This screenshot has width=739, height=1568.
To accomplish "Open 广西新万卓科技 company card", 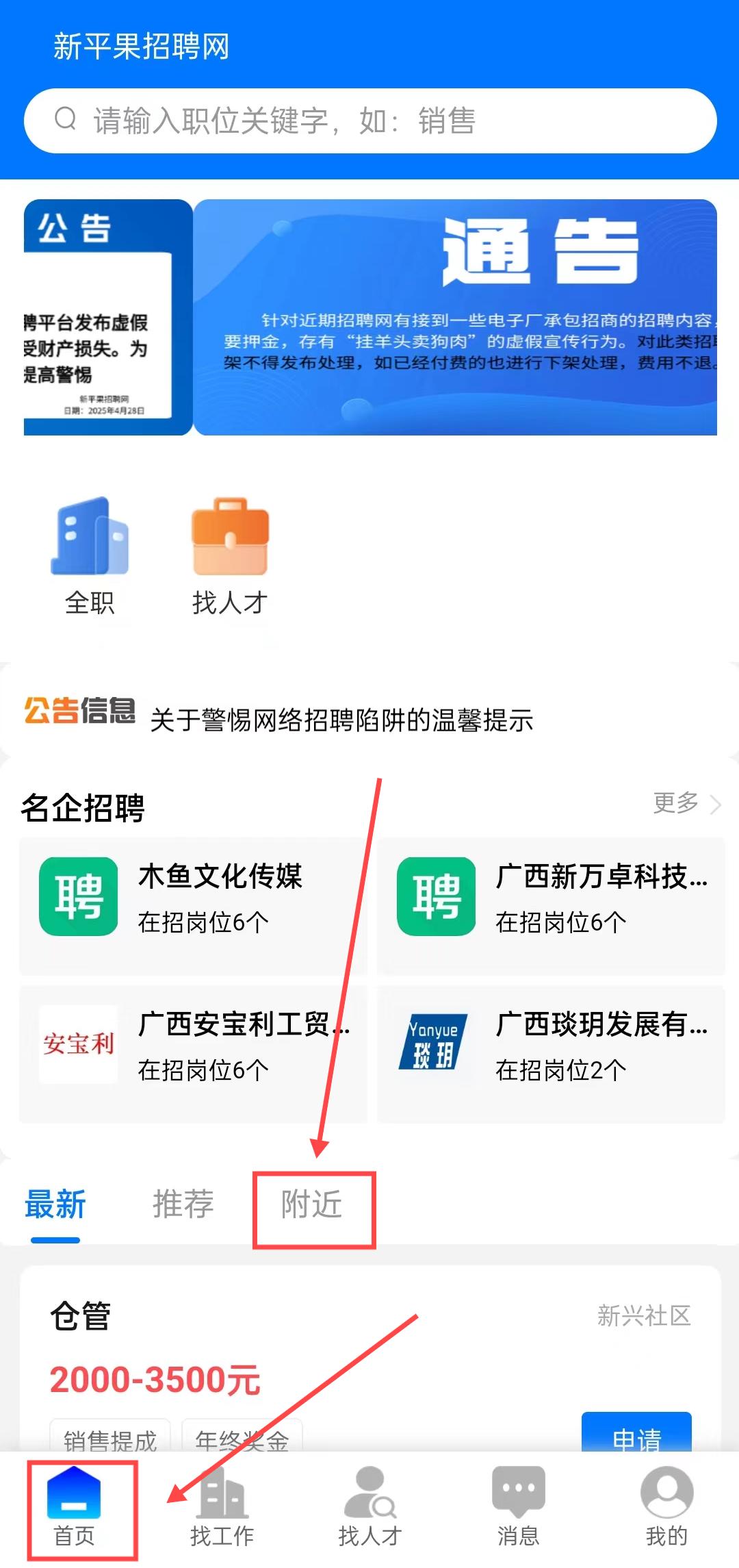I will tap(551, 898).
